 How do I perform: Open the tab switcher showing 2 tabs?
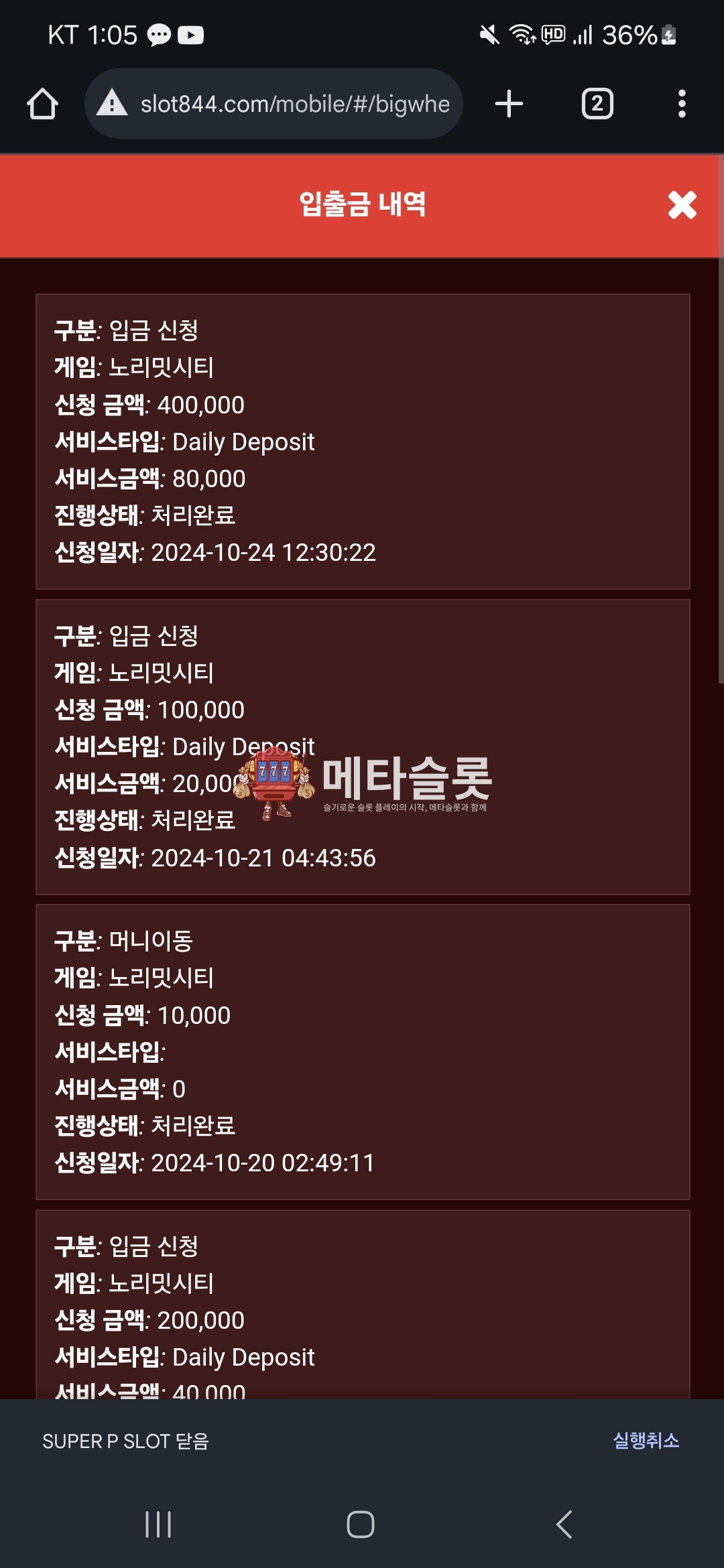[x=597, y=104]
